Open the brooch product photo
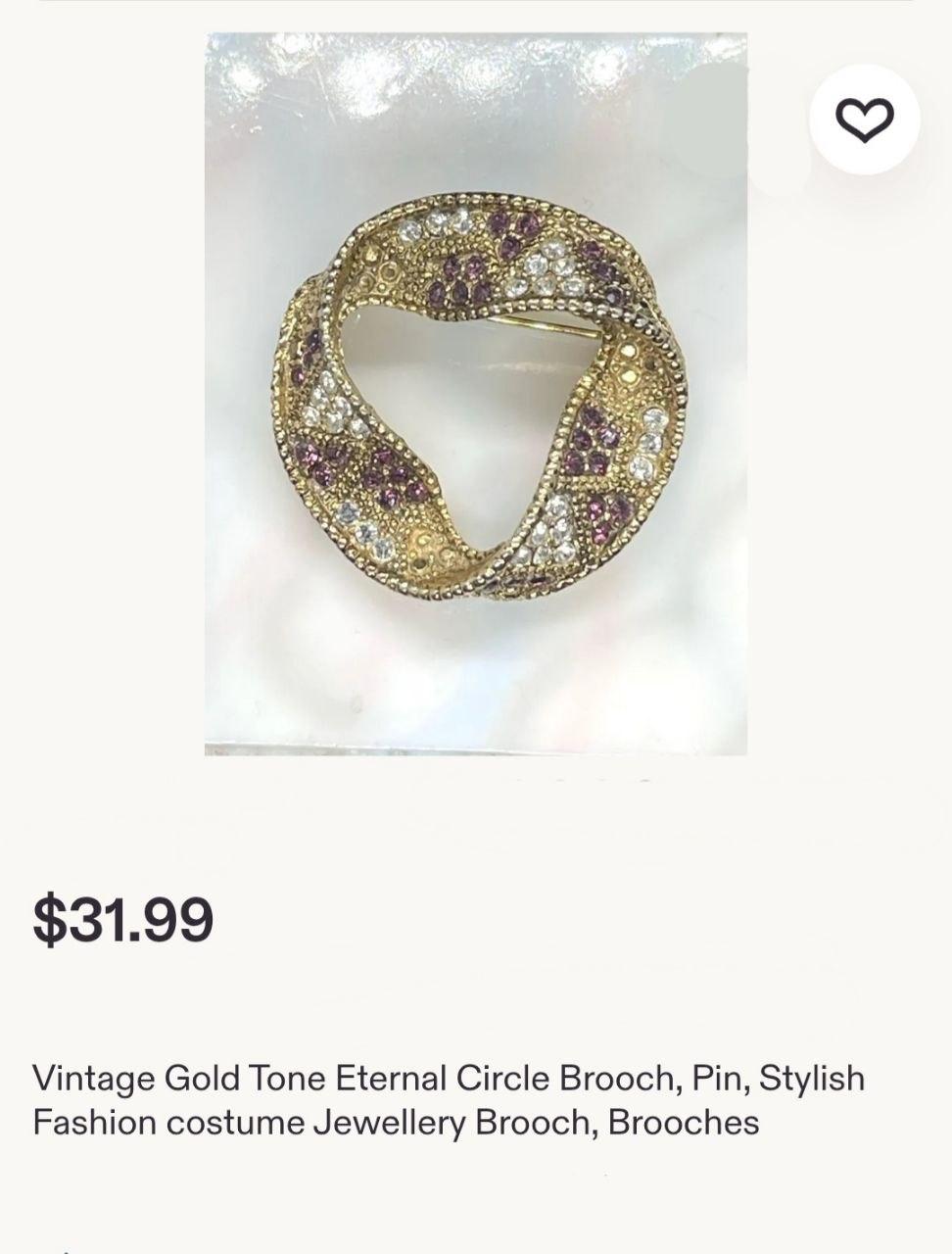 (x=476, y=394)
